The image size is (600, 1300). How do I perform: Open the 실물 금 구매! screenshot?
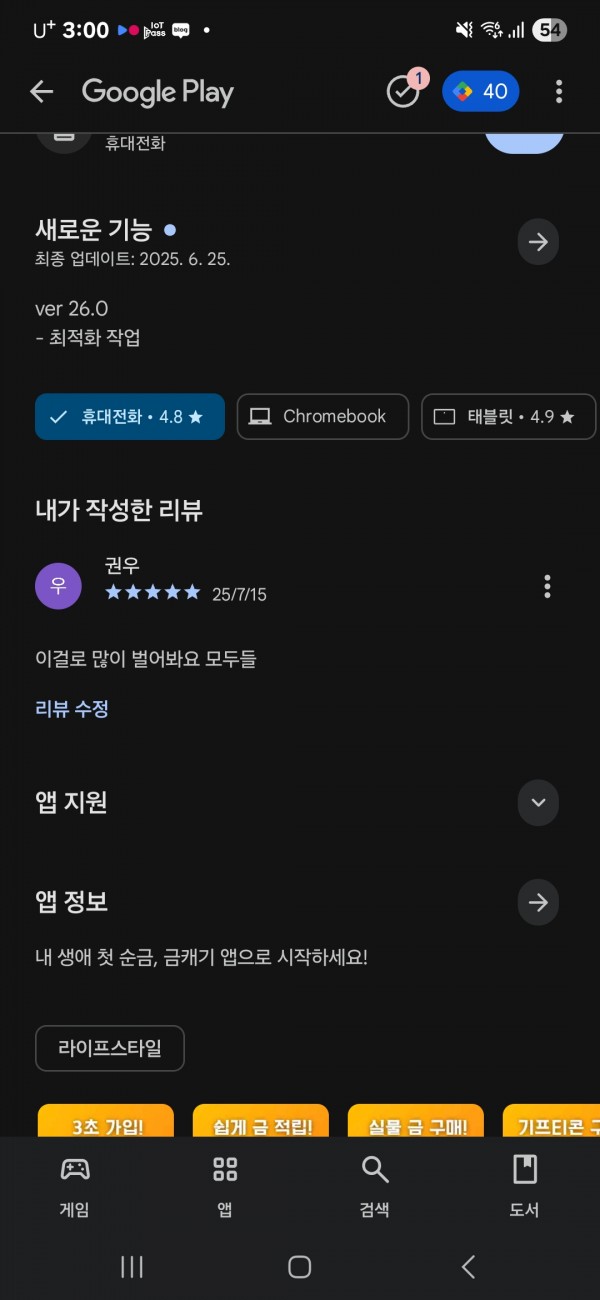pyautogui.click(x=416, y=1120)
